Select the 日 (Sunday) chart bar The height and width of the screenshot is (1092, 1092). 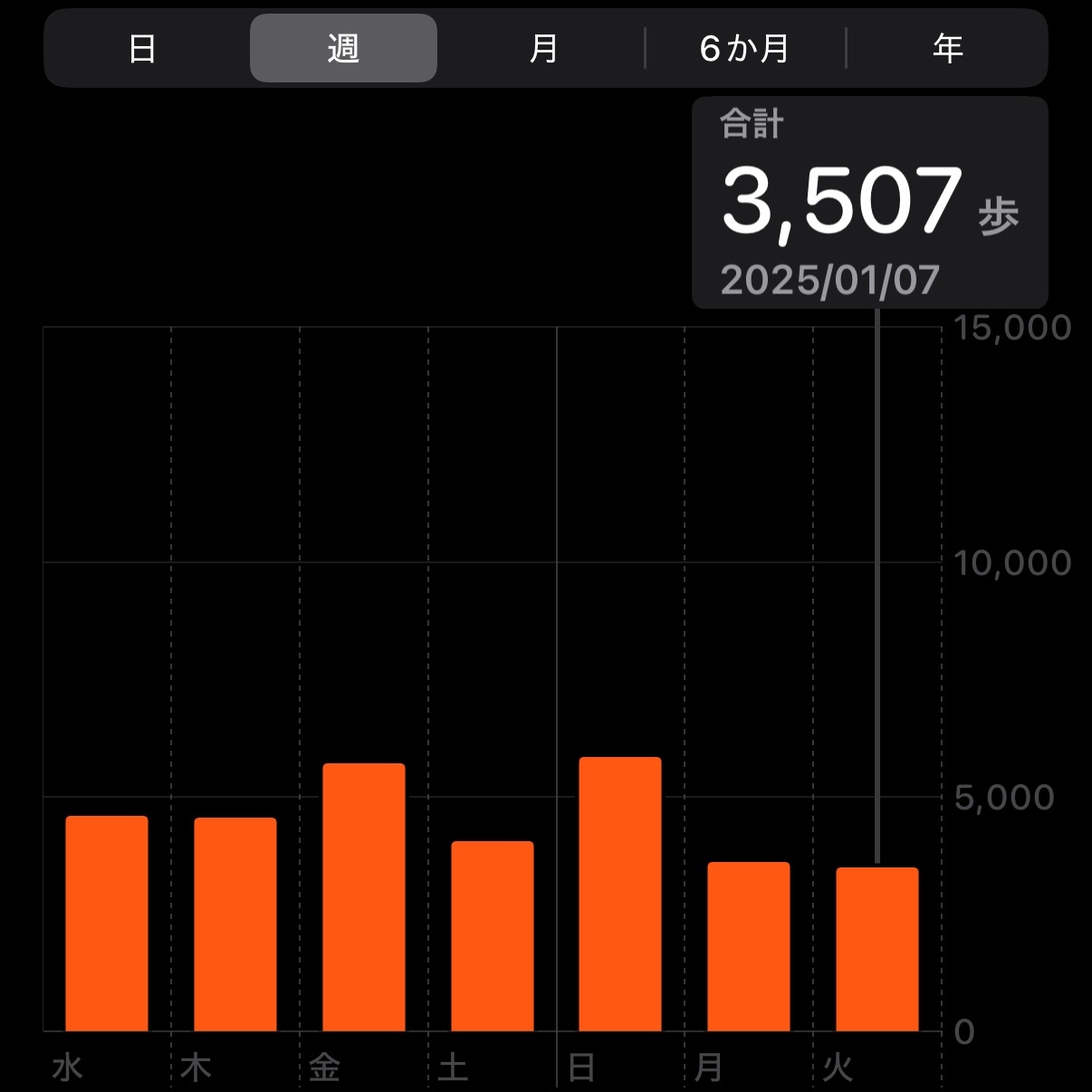click(x=620, y=895)
